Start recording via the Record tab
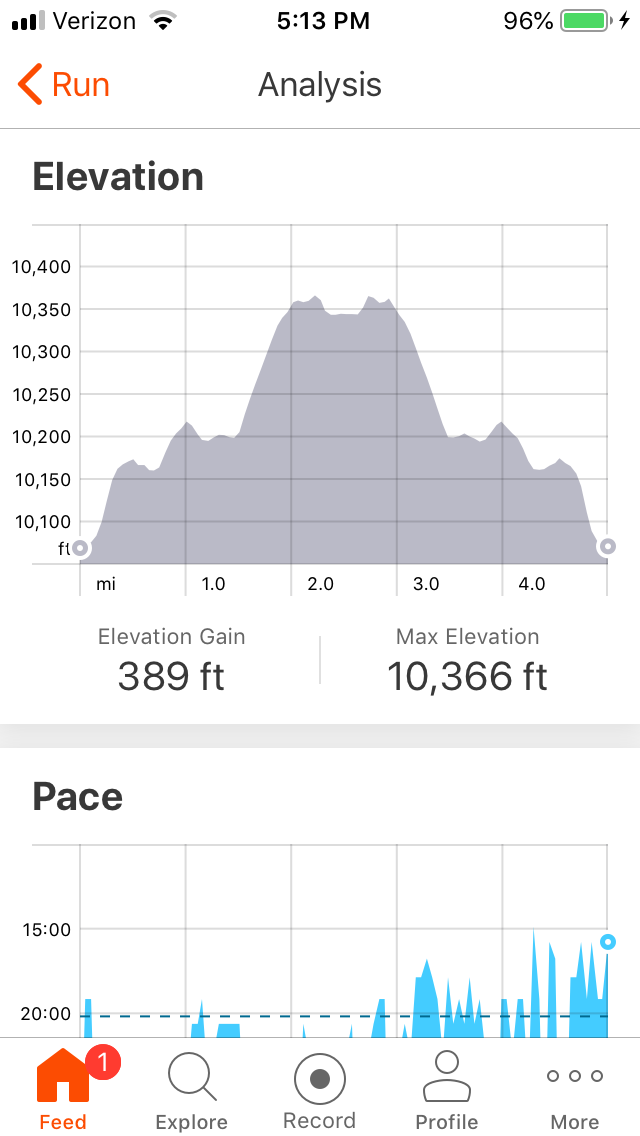 click(320, 1088)
